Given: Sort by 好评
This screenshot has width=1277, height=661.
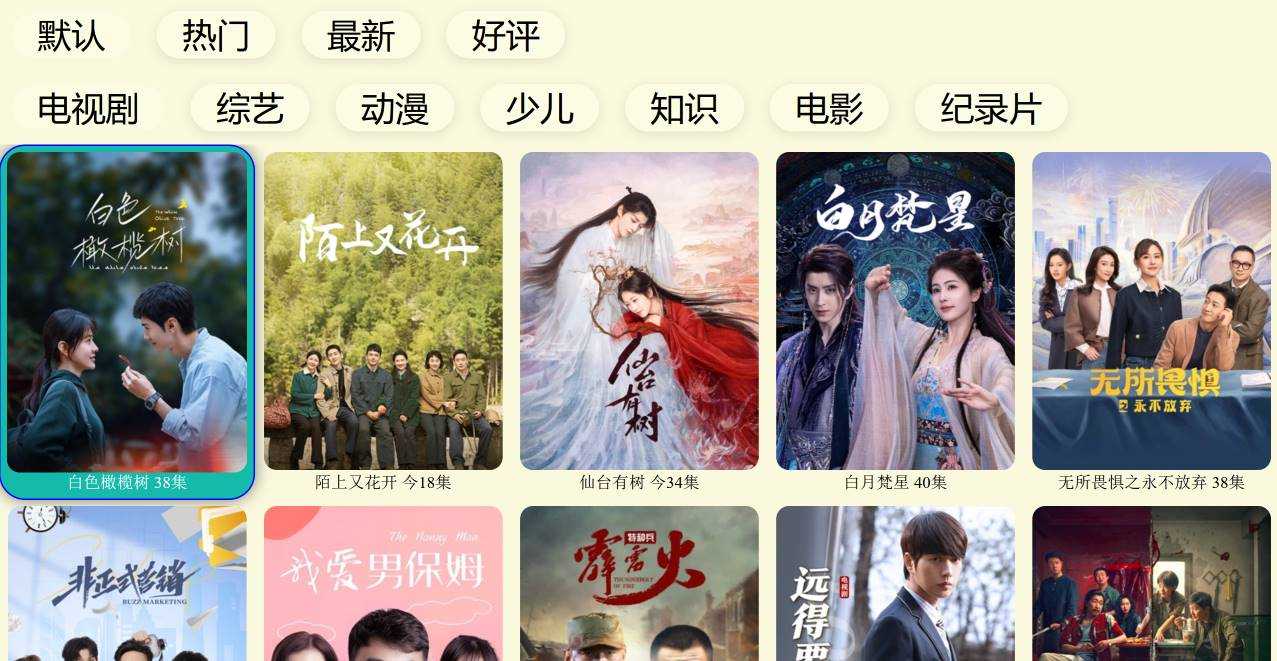Looking at the screenshot, I should click(x=506, y=36).
